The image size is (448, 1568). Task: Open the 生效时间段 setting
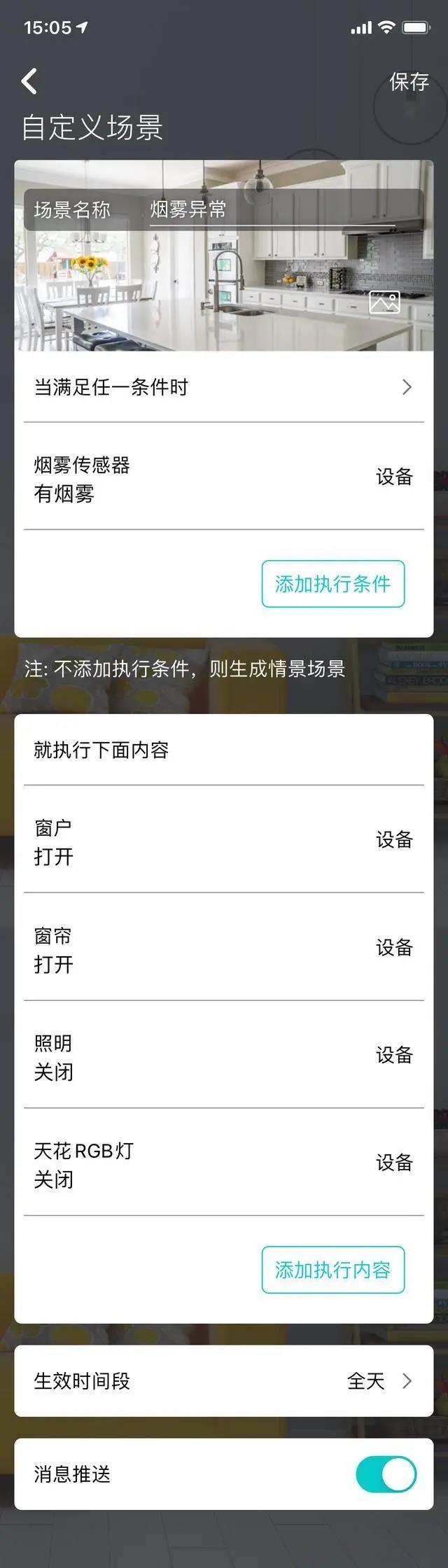[x=224, y=1381]
